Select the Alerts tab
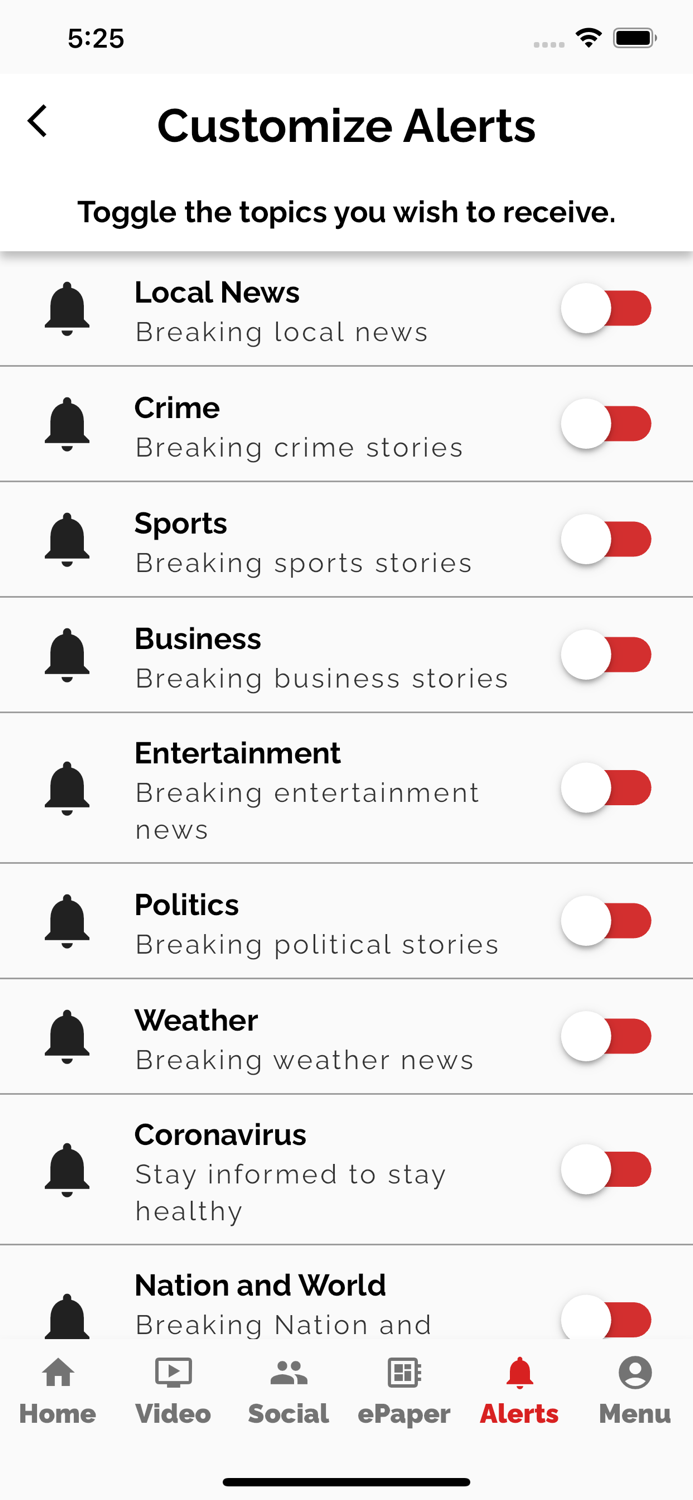 coord(519,1391)
